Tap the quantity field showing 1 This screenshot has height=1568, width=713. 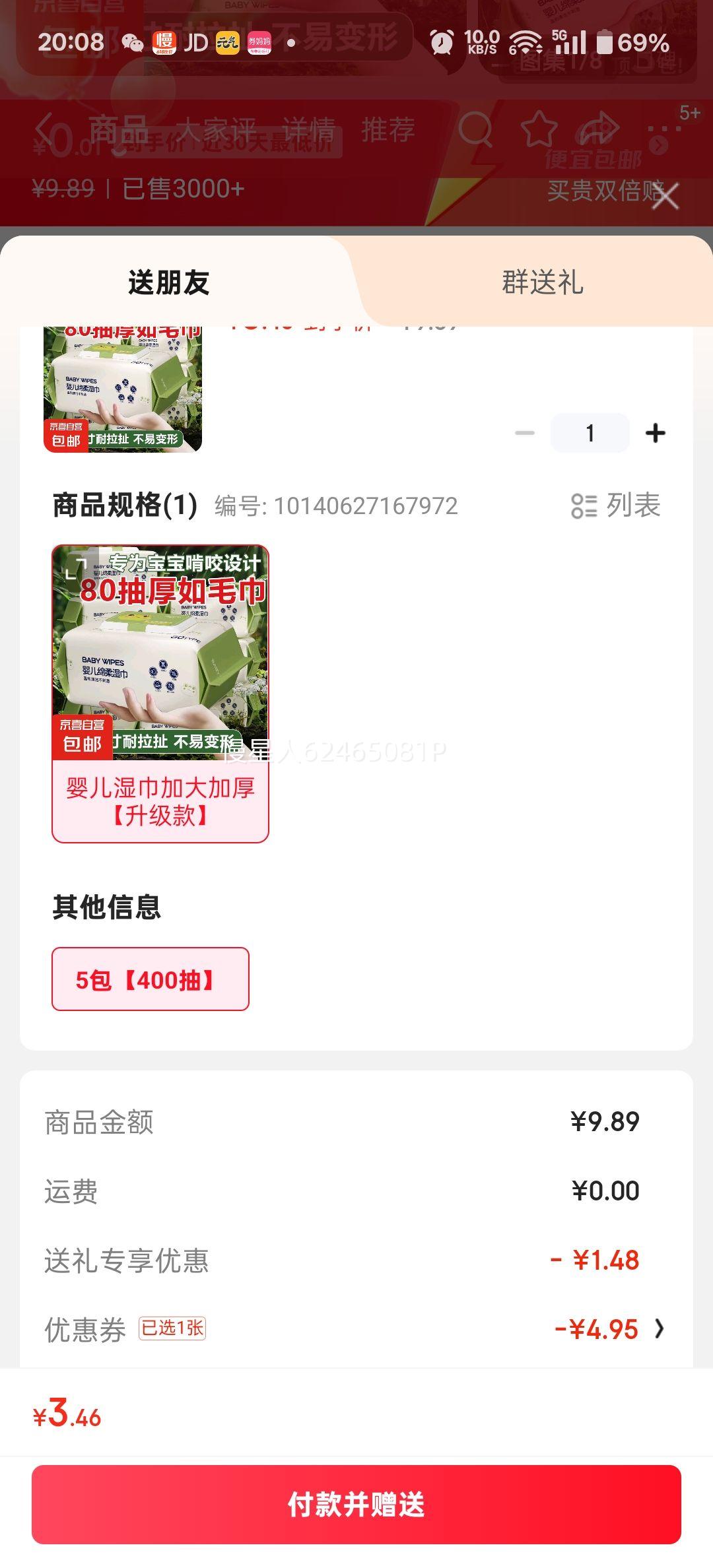pyautogui.click(x=590, y=434)
